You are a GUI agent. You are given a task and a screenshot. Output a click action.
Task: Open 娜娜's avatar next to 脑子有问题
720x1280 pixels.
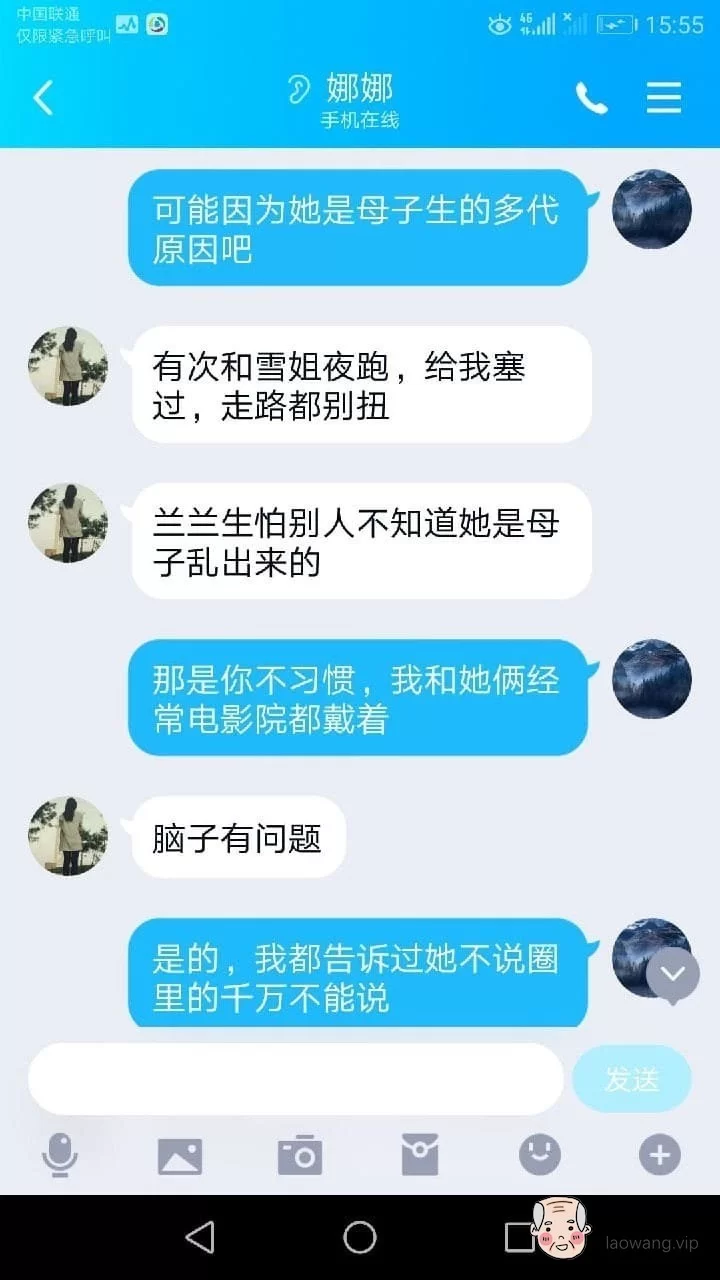click(x=68, y=836)
